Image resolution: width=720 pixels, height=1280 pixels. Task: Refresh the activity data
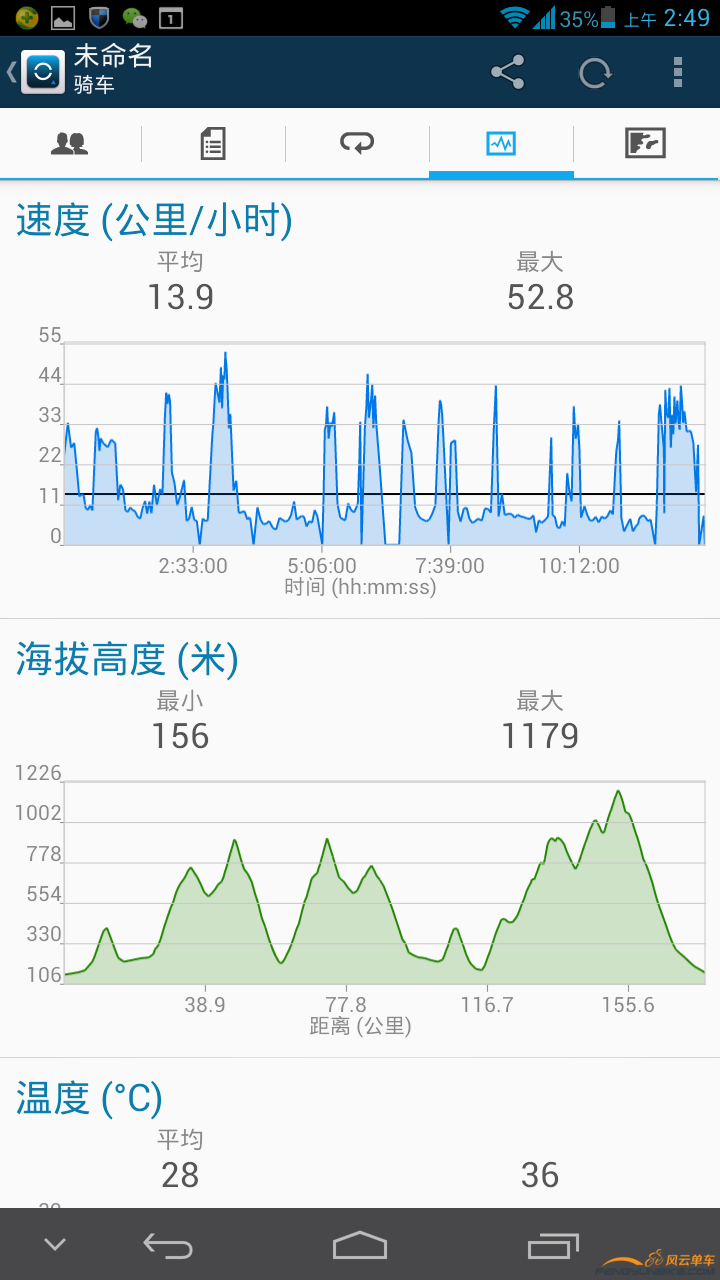click(595, 72)
